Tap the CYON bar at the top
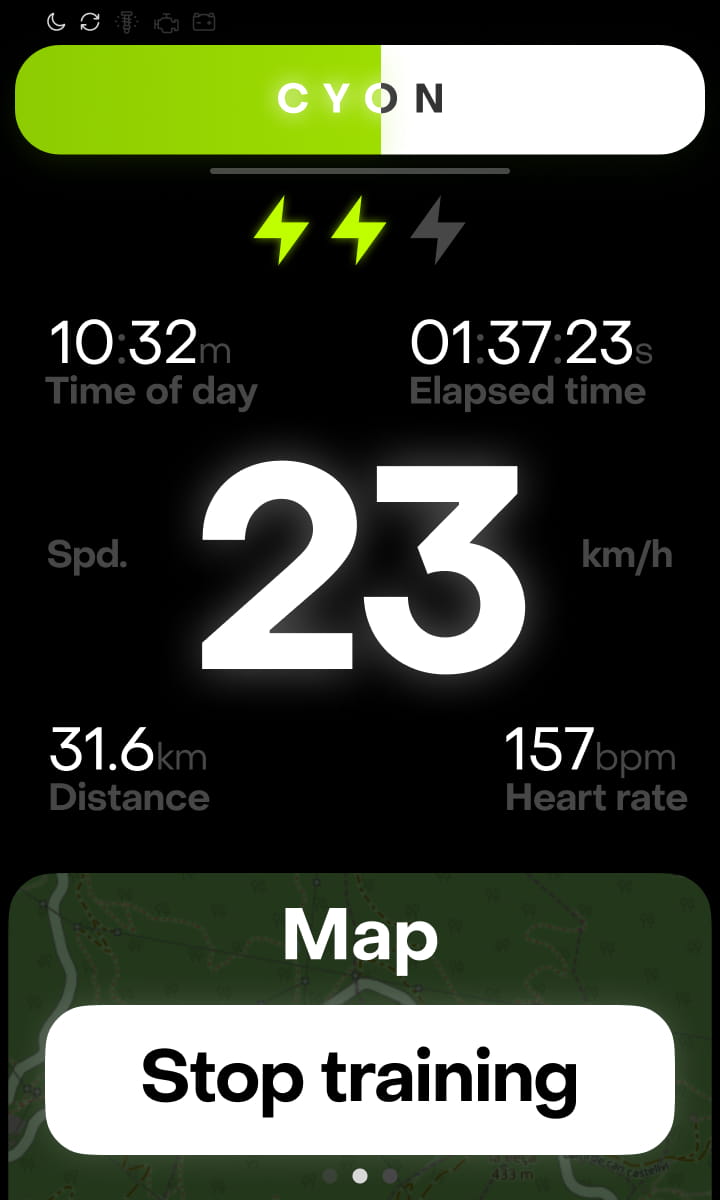The image size is (720, 1201). [360, 99]
